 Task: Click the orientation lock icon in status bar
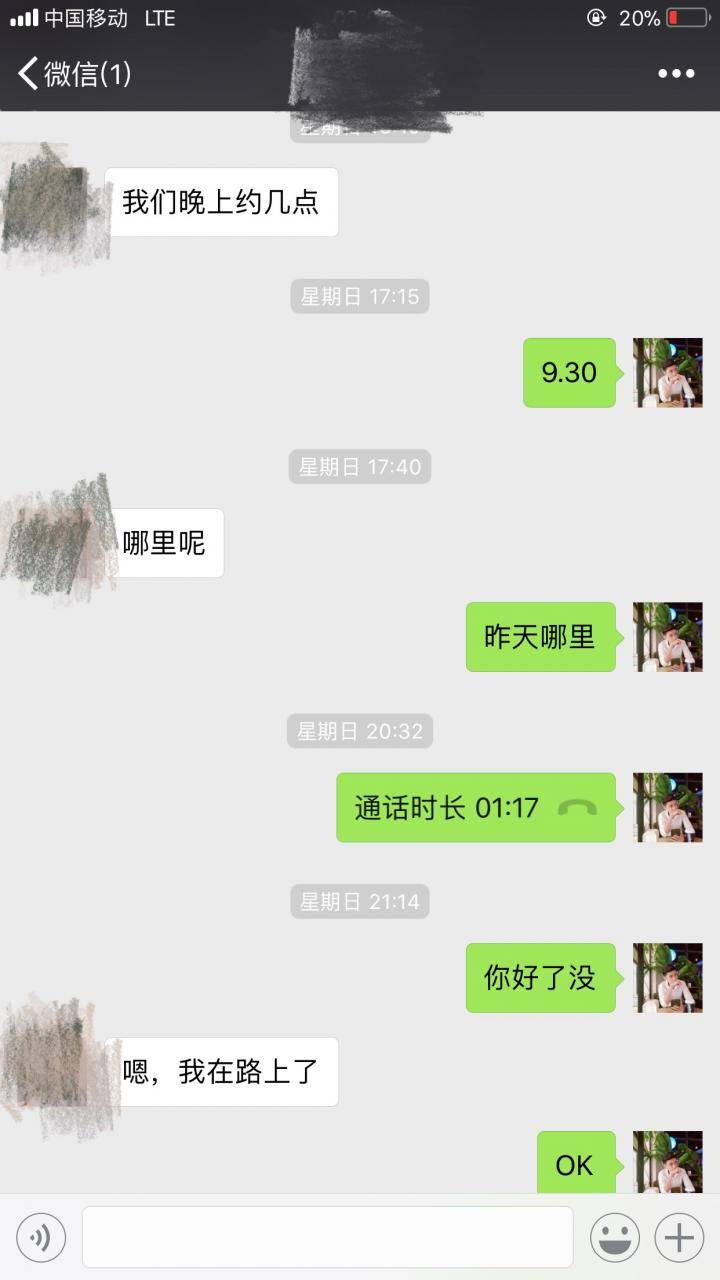pyautogui.click(x=596, y=16)
